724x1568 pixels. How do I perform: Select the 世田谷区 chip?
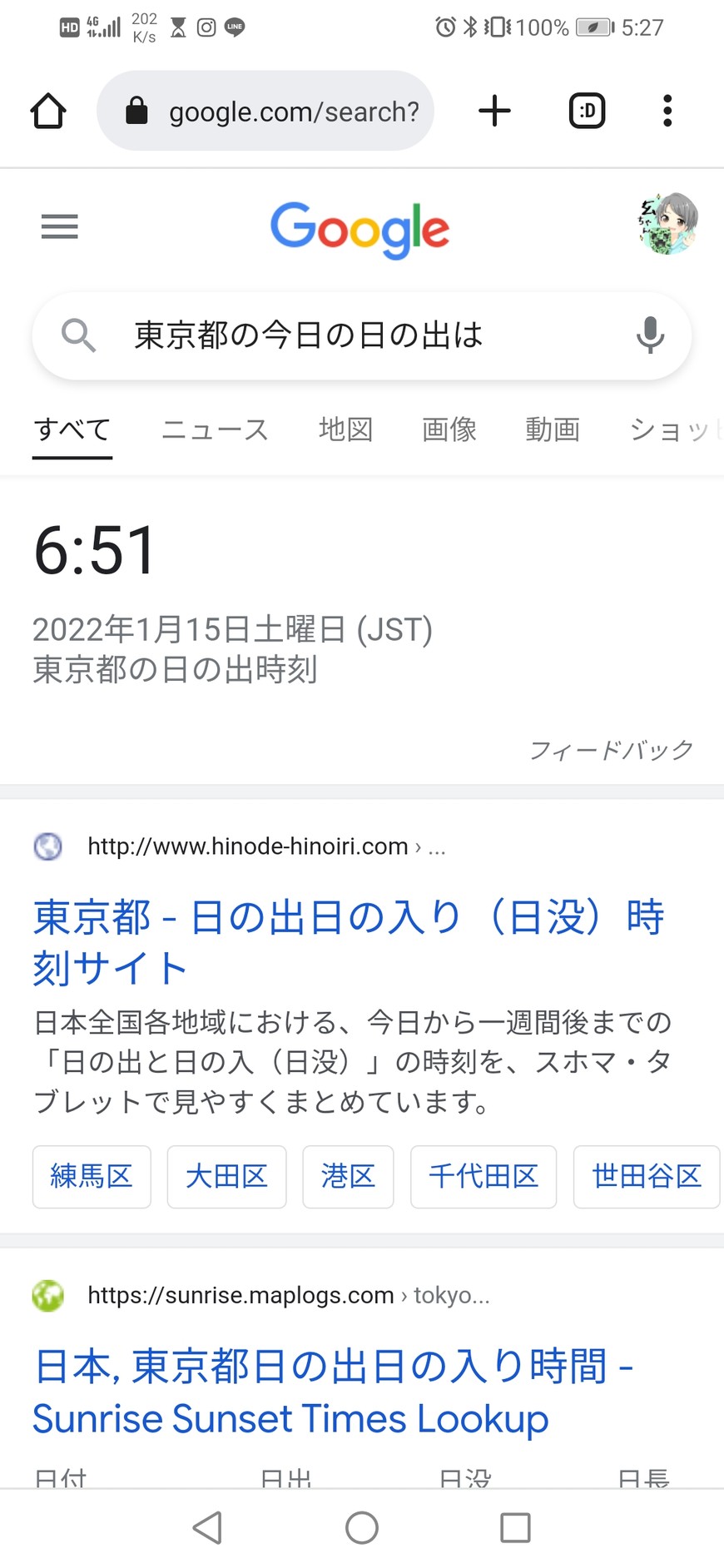[x=646, y=1176]
